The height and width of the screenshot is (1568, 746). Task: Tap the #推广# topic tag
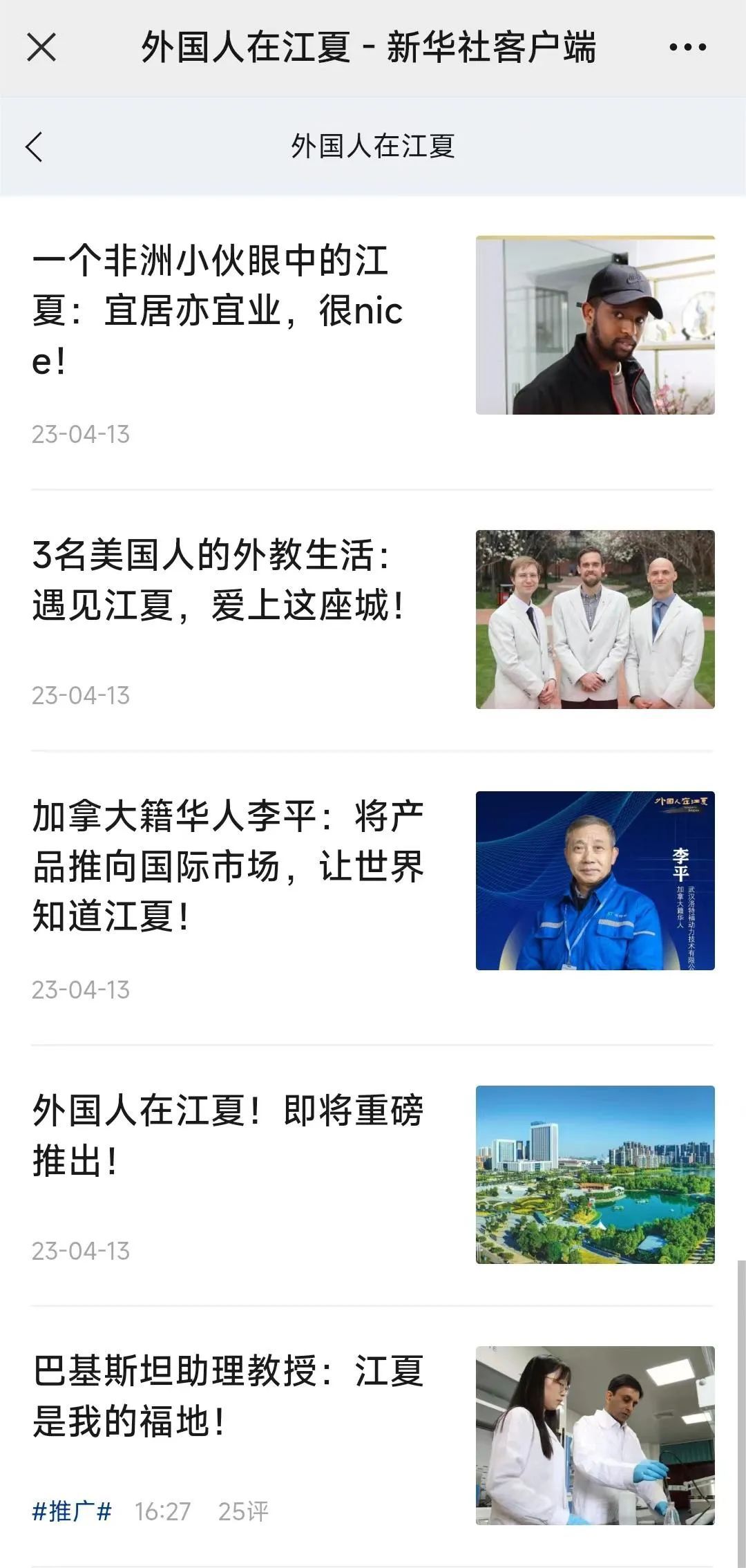72,1511
